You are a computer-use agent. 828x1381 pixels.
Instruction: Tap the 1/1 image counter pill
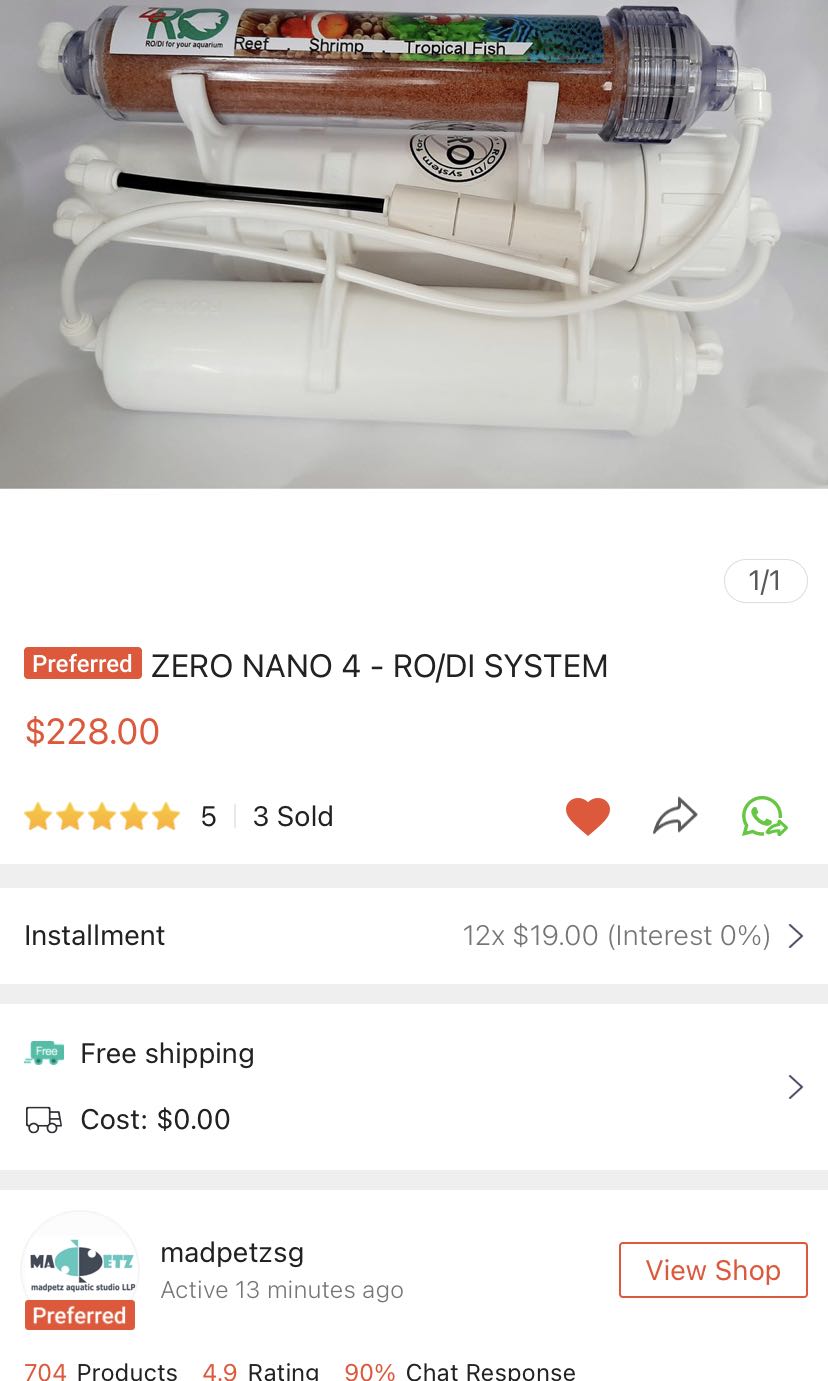point(765,581)
